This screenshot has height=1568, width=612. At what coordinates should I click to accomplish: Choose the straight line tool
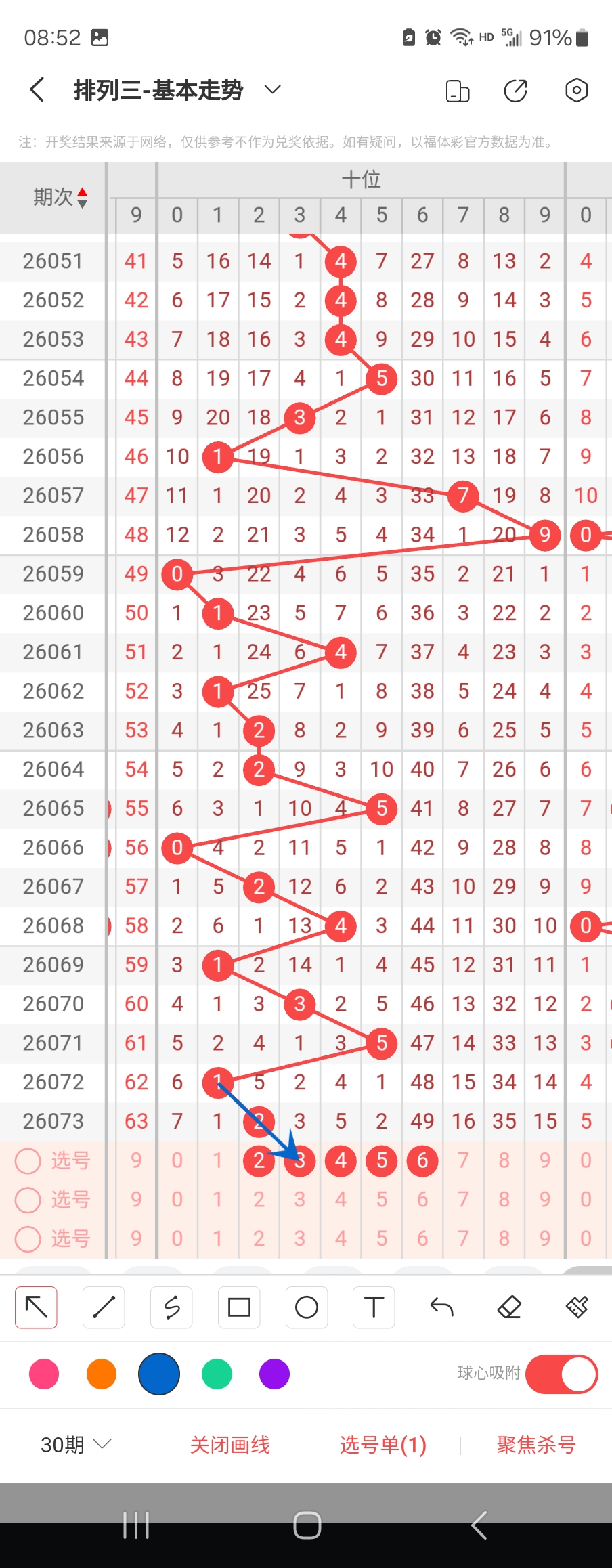[104, 1307]
